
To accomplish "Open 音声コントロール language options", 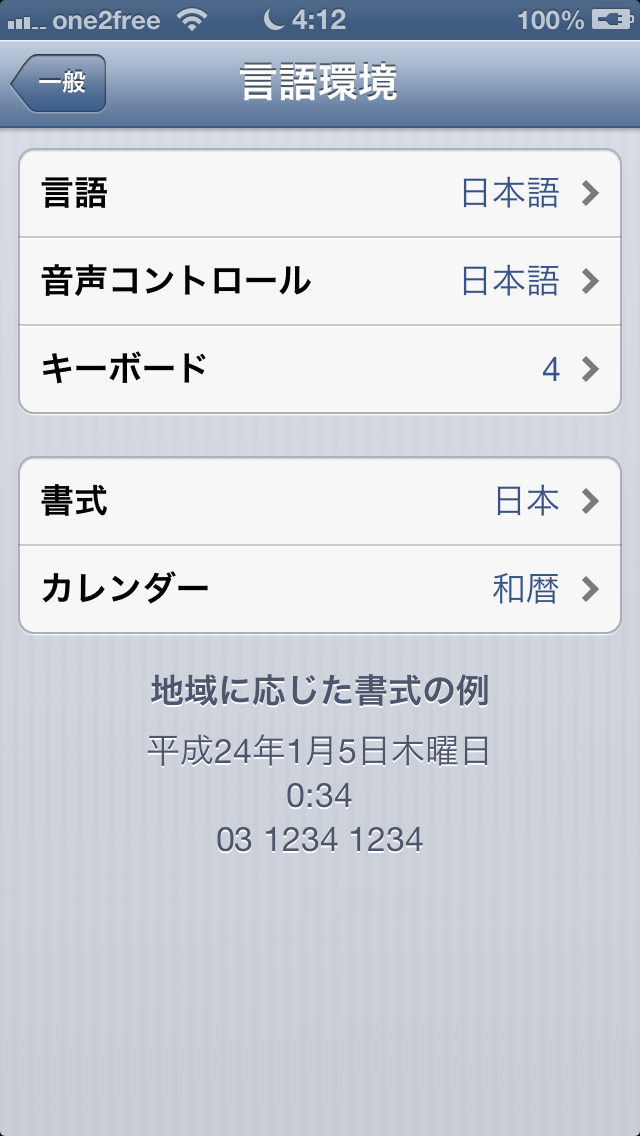I will point(320,281).
